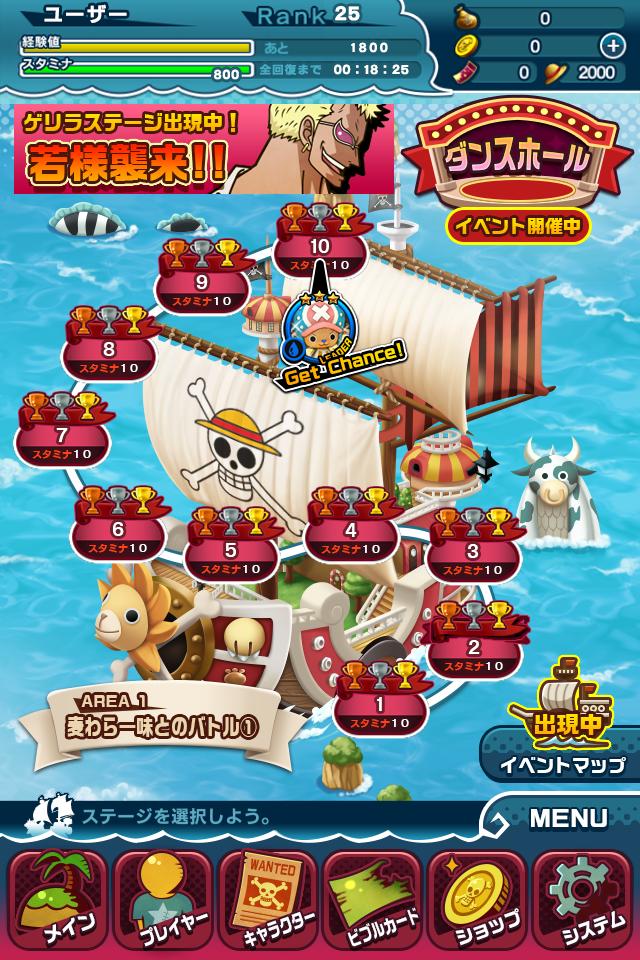Open the システム settings tab
Image resolution: width=640 pixels, height=960 pixels.
pos(584,898)
